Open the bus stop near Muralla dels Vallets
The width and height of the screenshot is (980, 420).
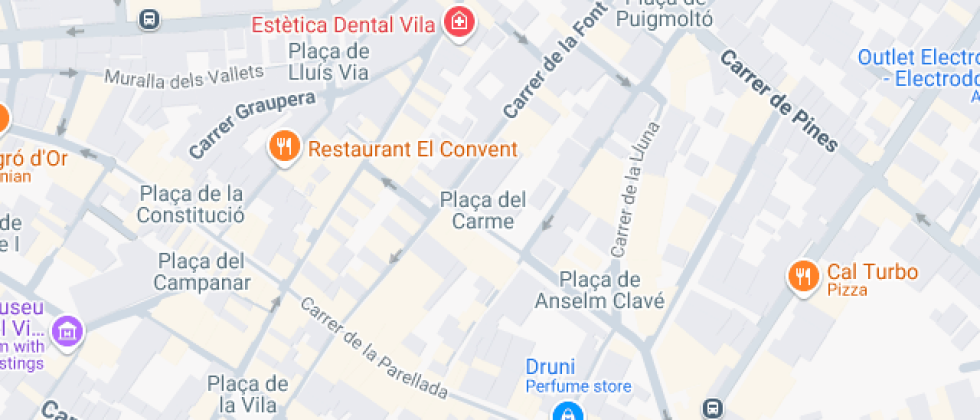pyautogui.click(x=149, y=19)
